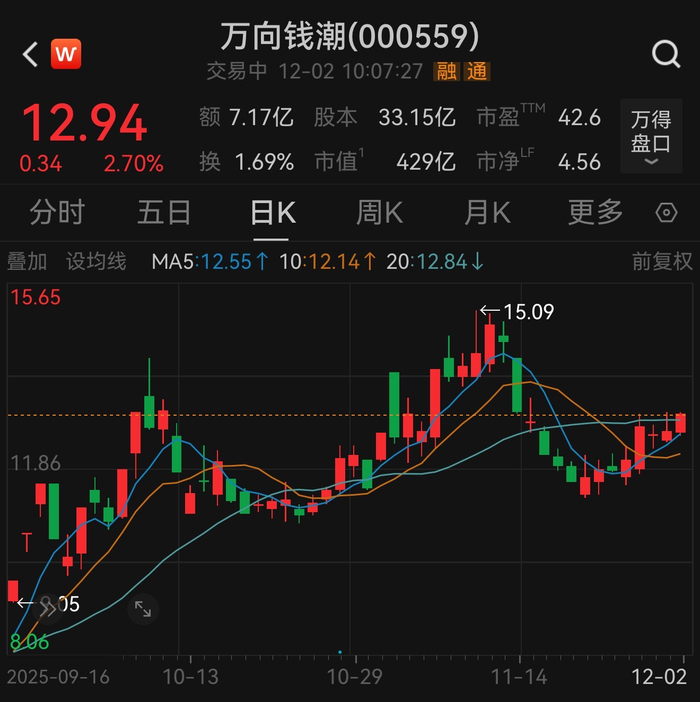700x702 pixels.
Task: Switch to the 五日 chart tab
Action: 165,212
